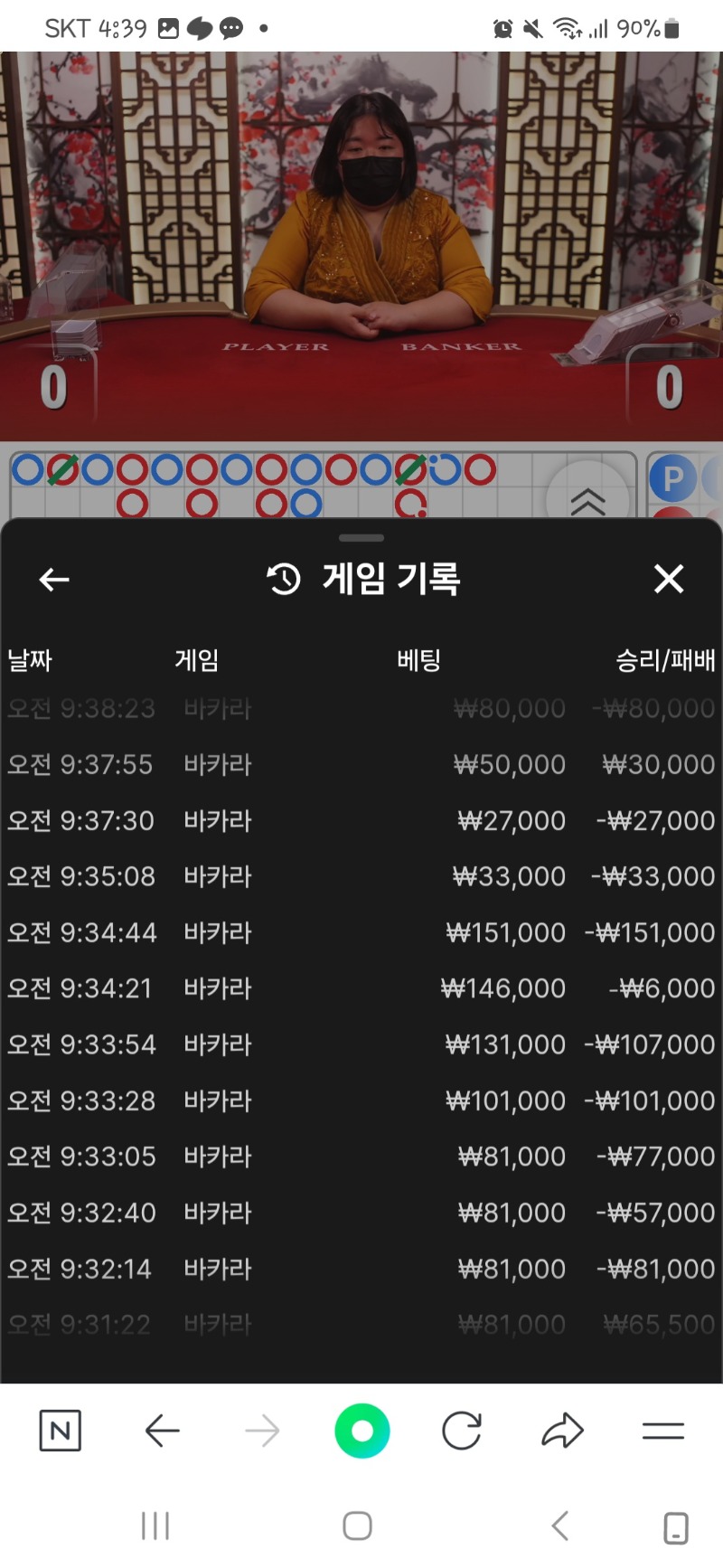The width and height of the screenshot is (723, 1568).
Task: Reload the current page
Action: (x=462, y=1431)
